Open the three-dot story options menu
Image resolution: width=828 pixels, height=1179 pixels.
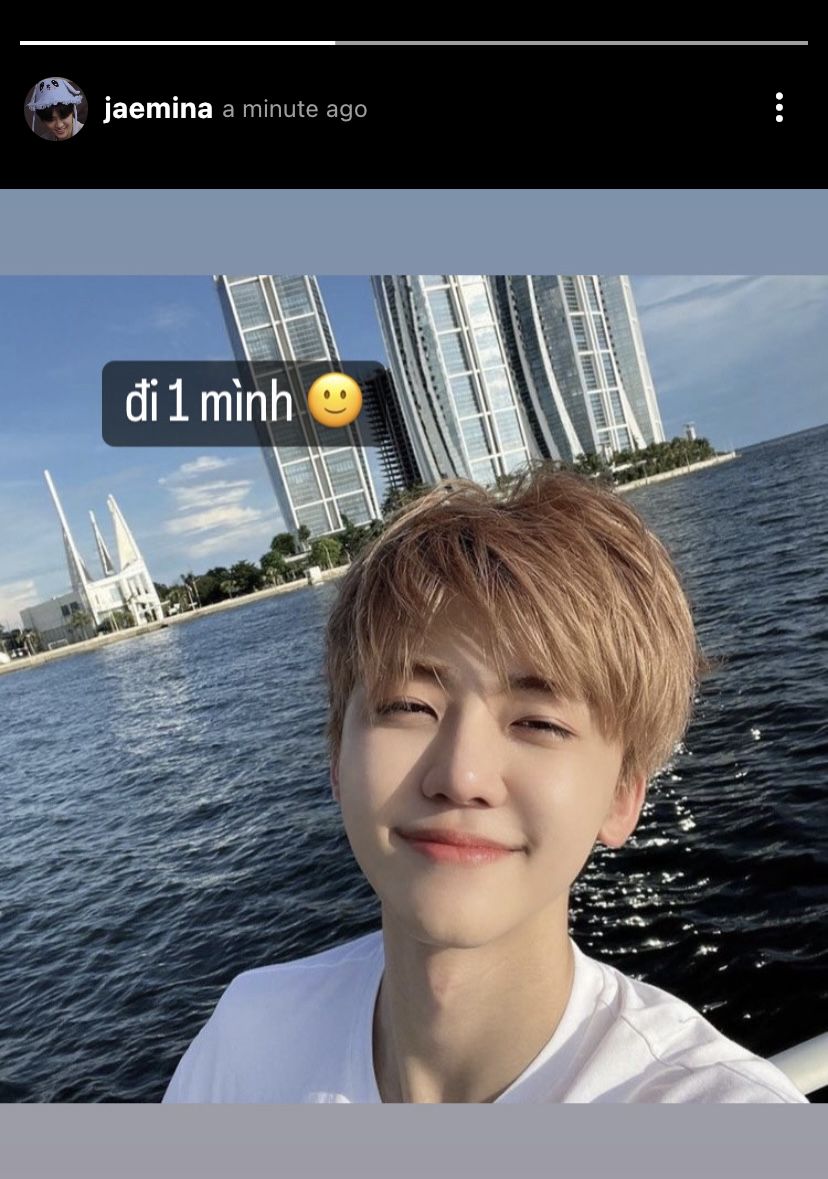pyautogui.click(x=778, y=108)
